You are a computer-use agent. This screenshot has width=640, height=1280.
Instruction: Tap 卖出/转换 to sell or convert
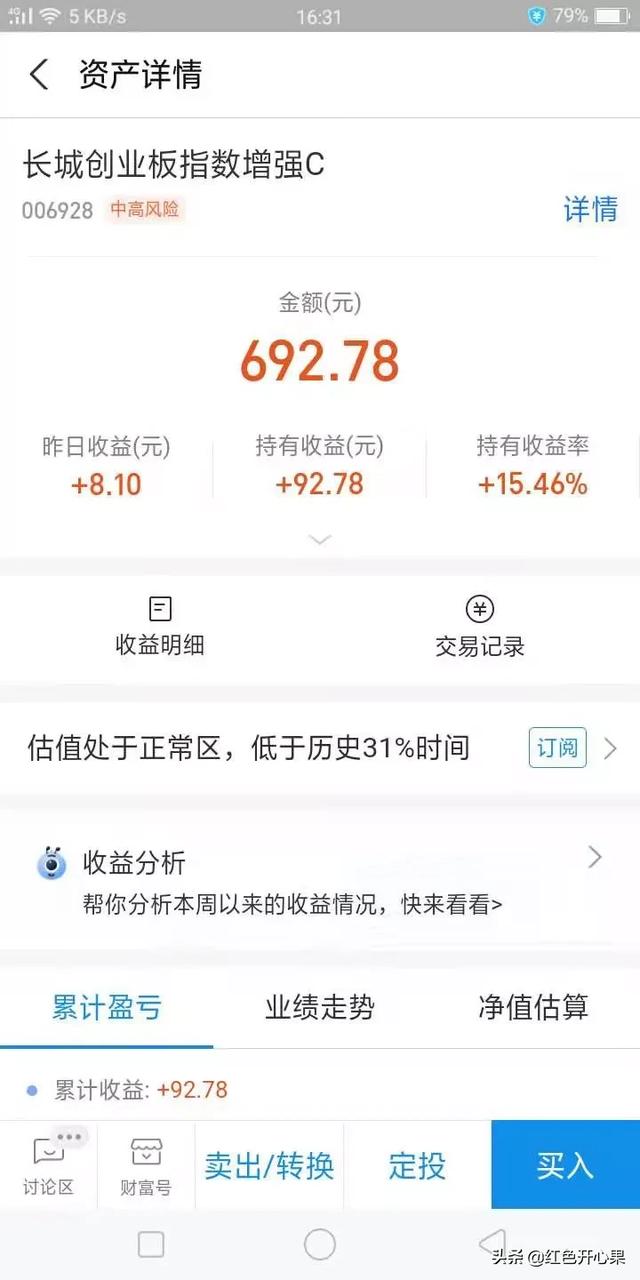click(269, 1165)
